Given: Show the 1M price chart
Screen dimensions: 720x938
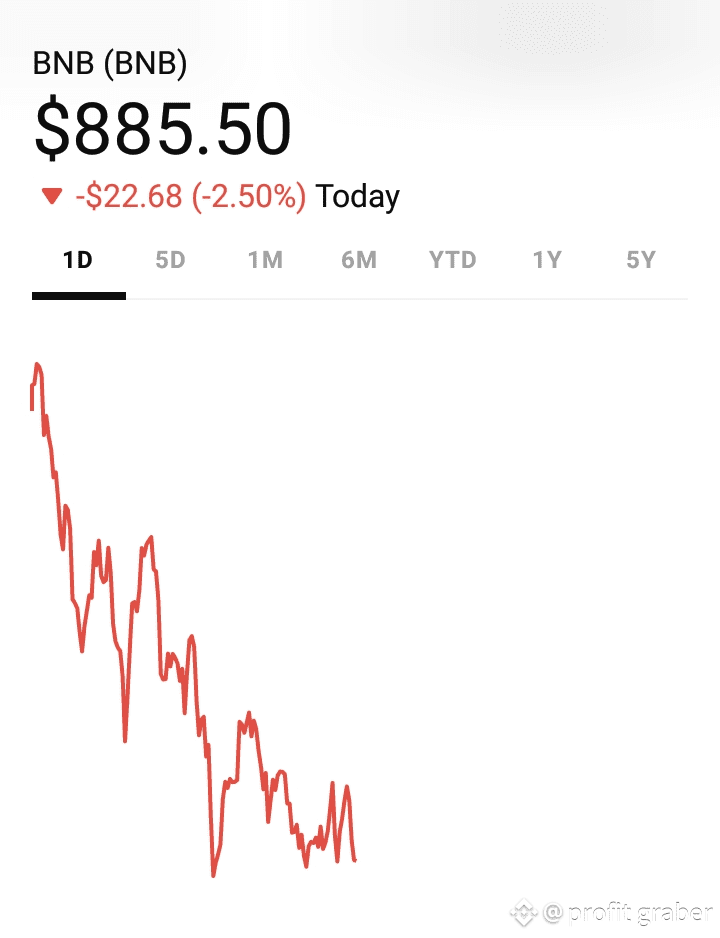Looking at the screenshot, I should [265, 261].
